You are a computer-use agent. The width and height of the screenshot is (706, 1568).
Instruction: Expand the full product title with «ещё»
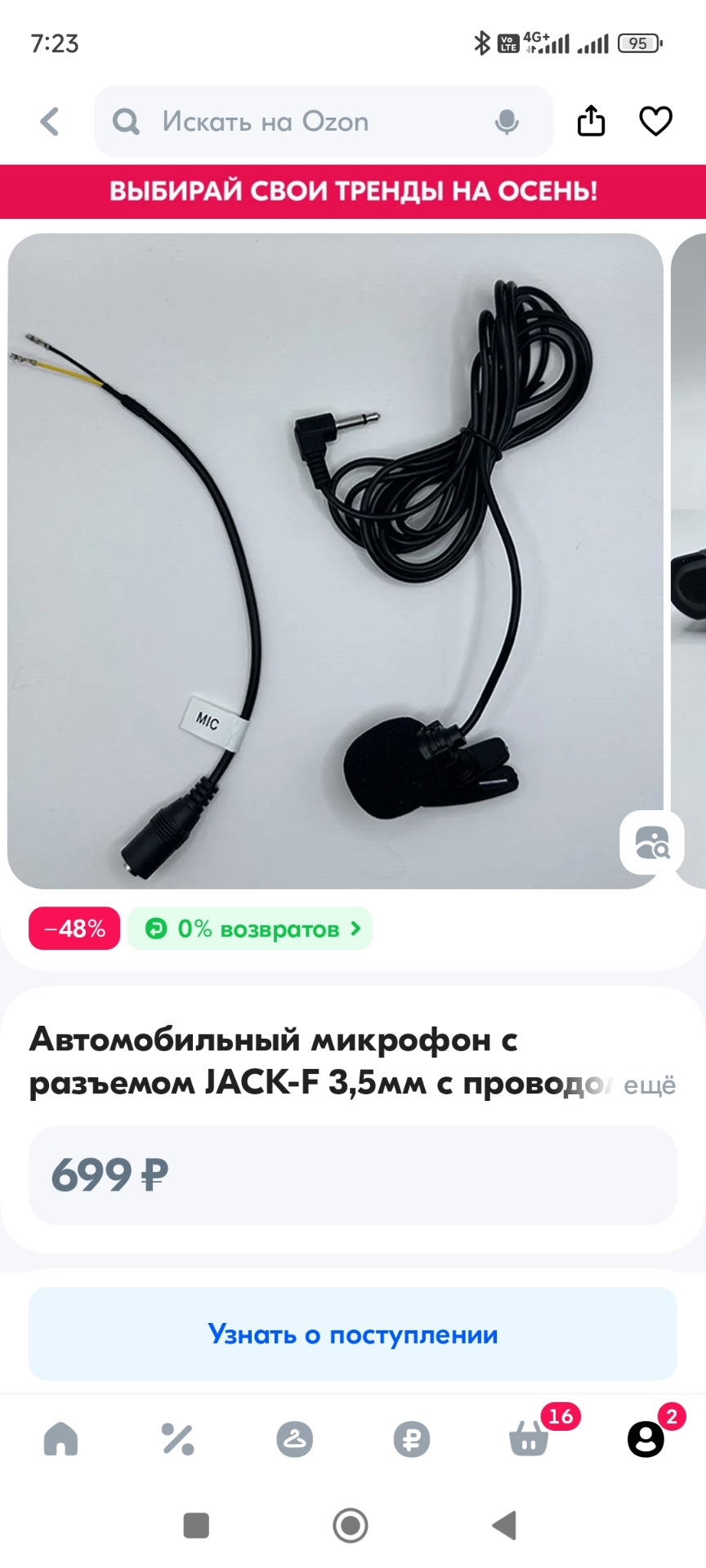(650, 1085)
